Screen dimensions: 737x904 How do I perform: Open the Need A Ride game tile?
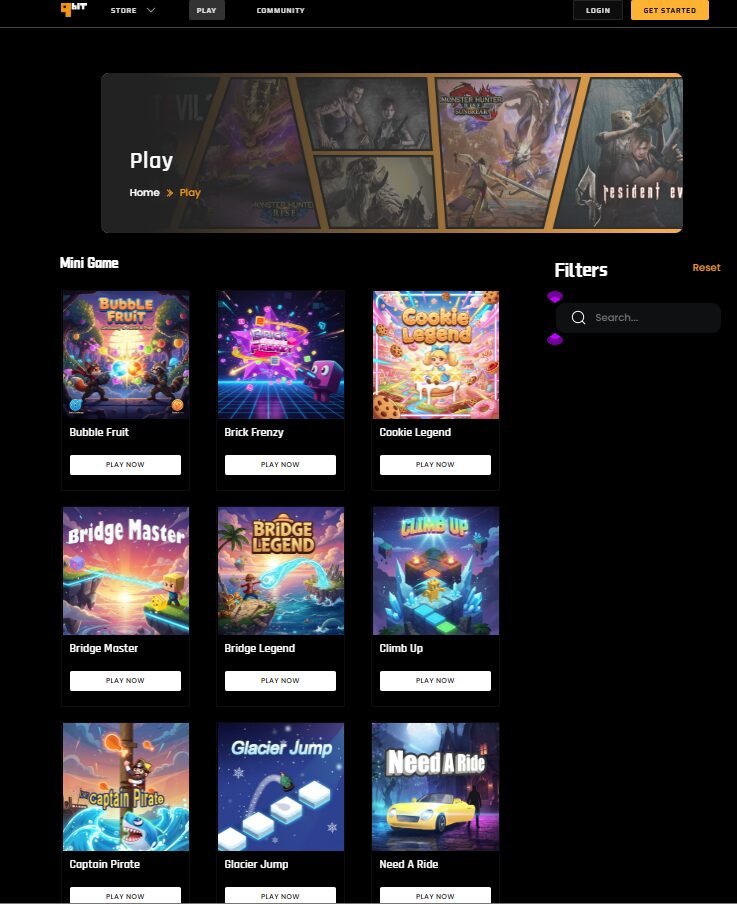pos(435,786)
